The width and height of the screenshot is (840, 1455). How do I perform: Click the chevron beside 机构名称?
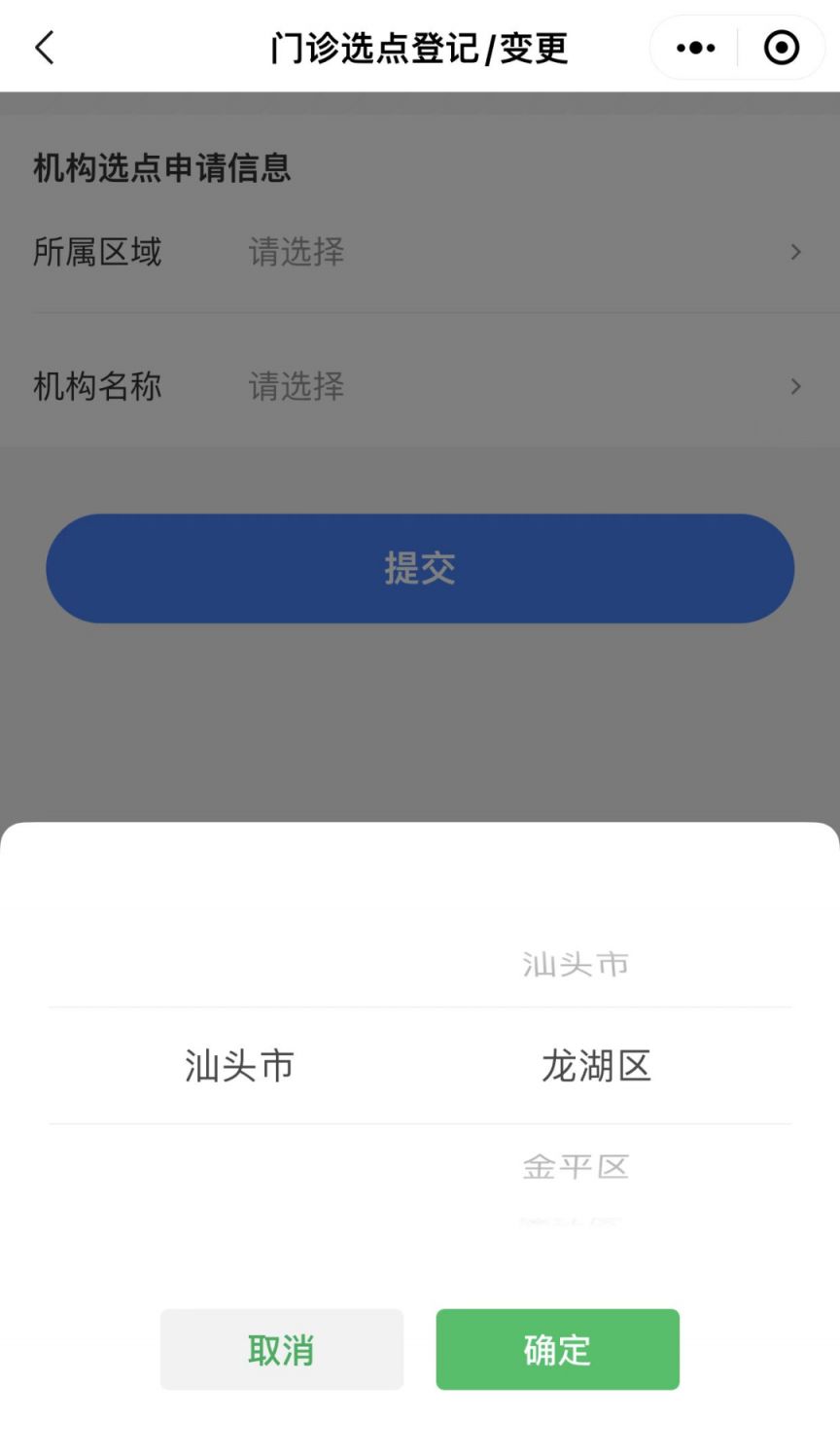tap(795, 386)
